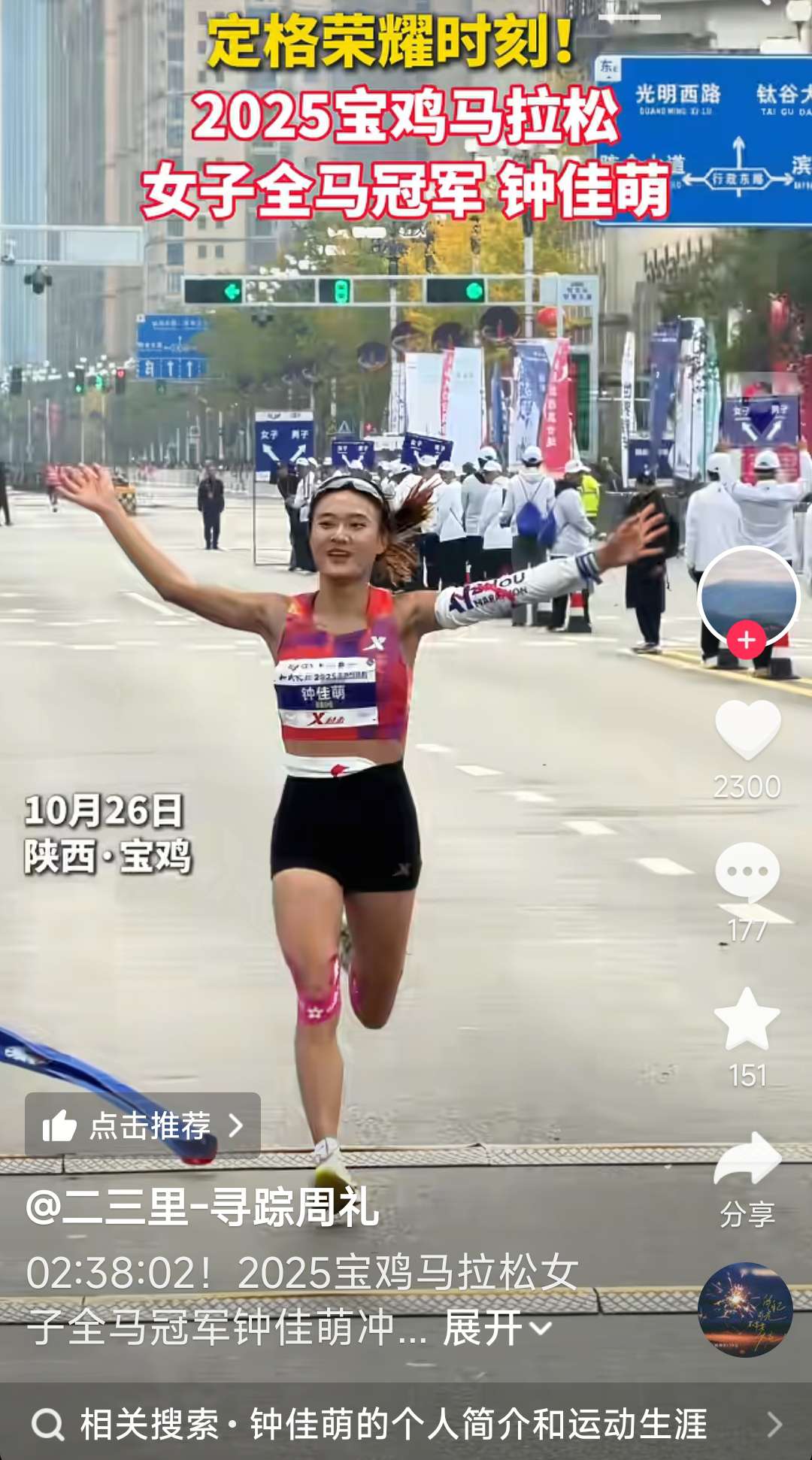This screenshot has width=812, height=1460.
Task: Follow the creator with the red plus
Action: tap(746, 641)
